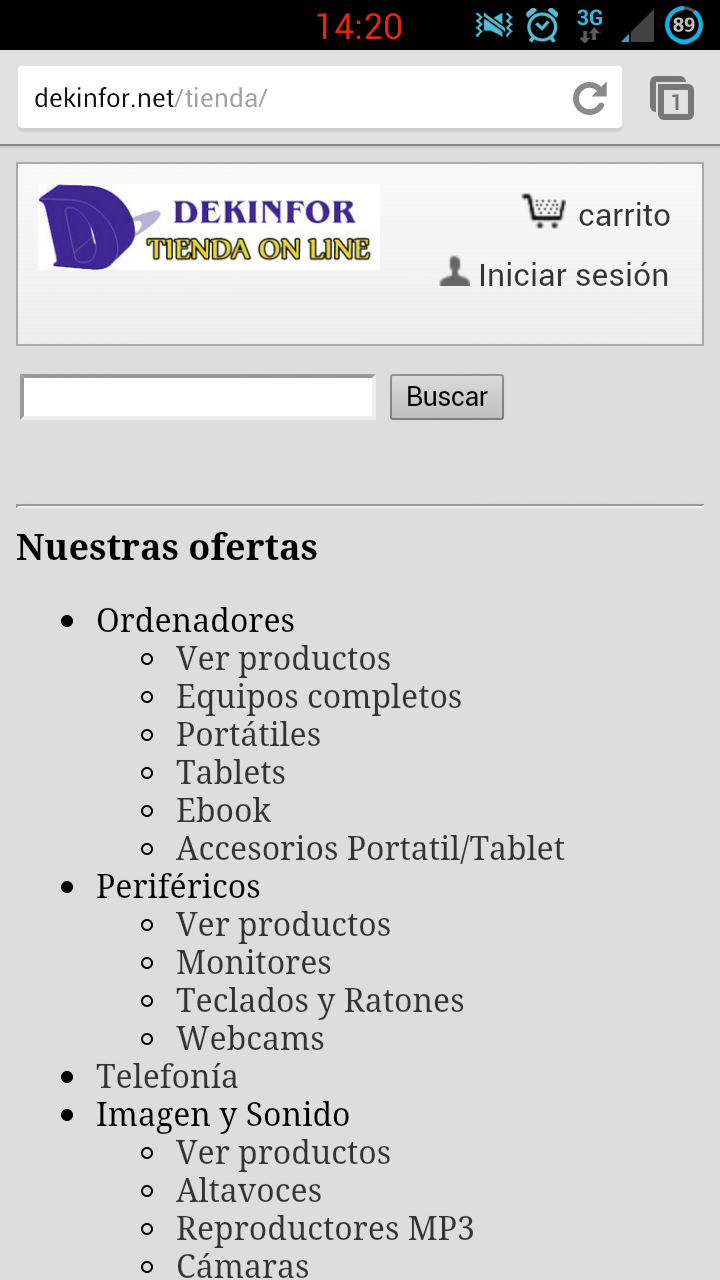Open the Tablets category
720x1280 pixels.
(x=231, y=773)
